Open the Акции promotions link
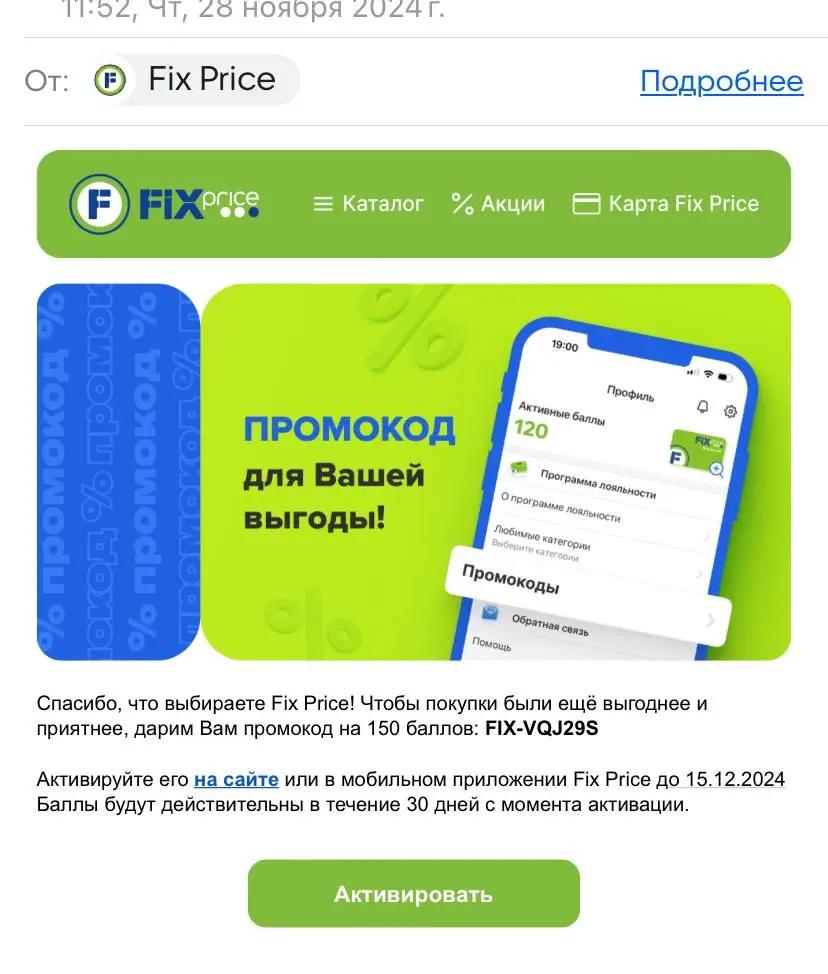This screenshot has height=974, width=828. (x=498, y=204)
